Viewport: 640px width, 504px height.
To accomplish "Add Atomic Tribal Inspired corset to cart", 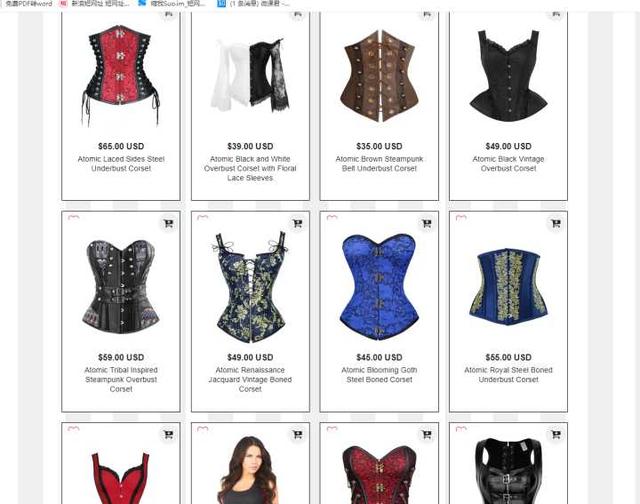I will pyautogui.click(x=168, y=223).
